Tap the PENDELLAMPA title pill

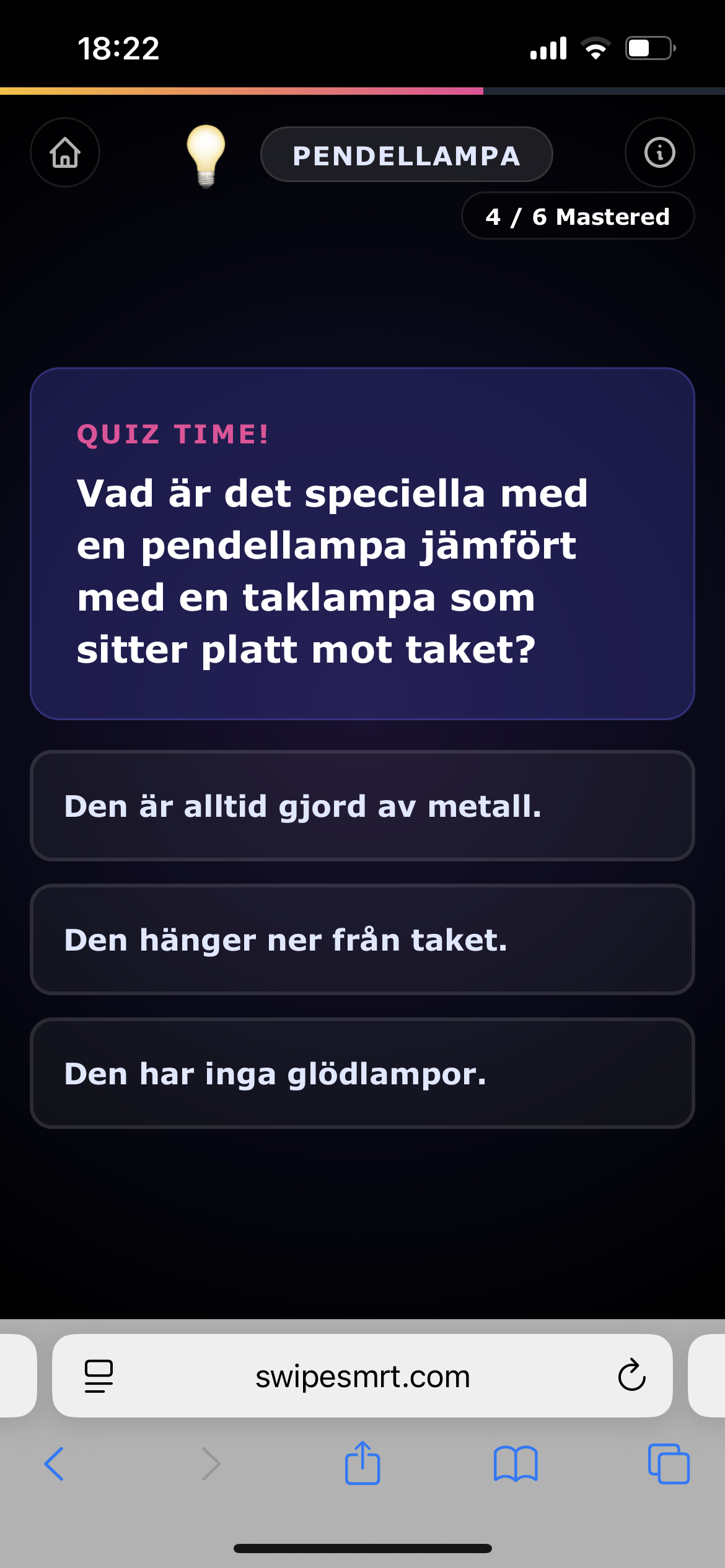[406, 154]
